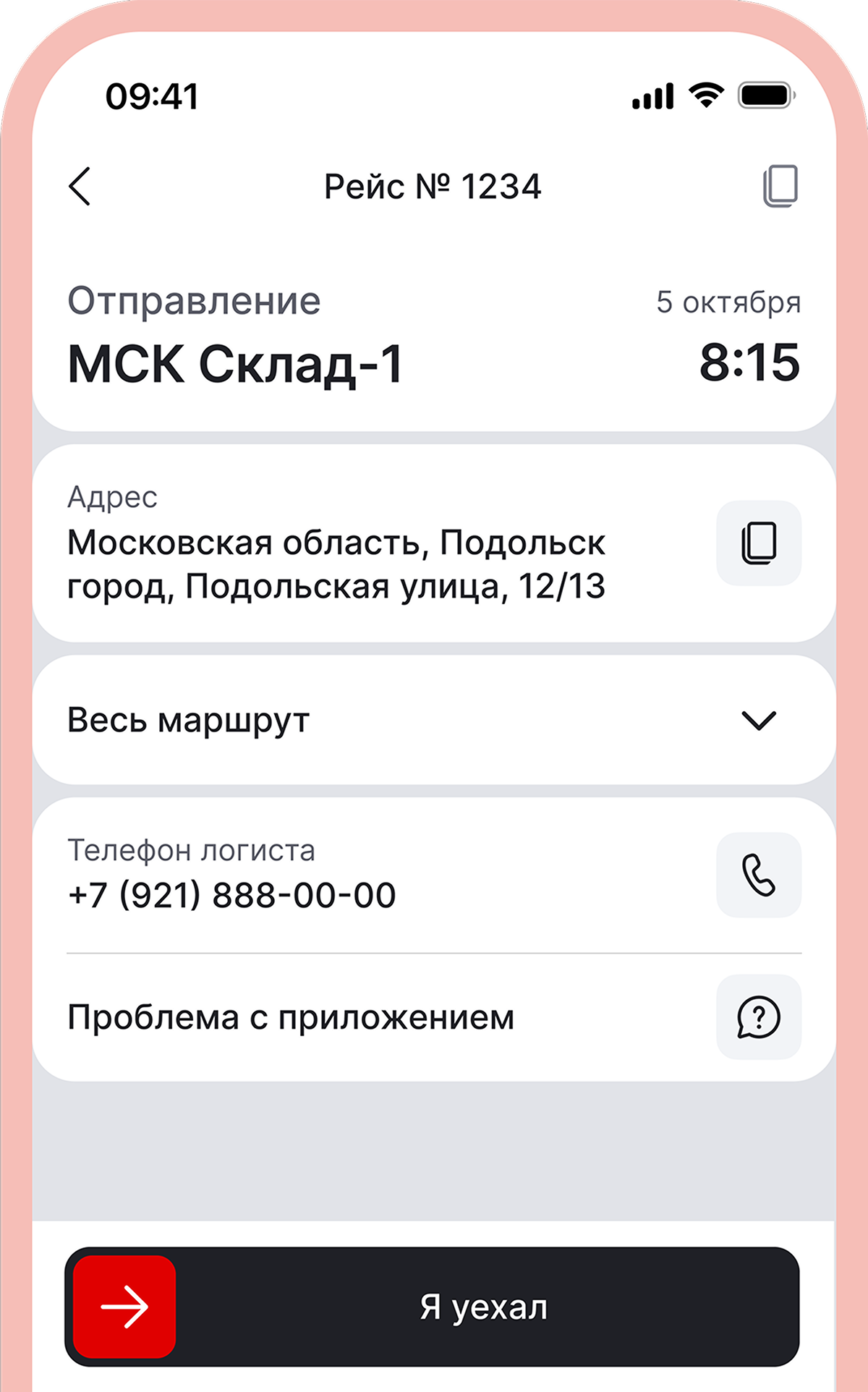Copy the Подольск address
Screen dimensions: 868x1392
[759, 543]
